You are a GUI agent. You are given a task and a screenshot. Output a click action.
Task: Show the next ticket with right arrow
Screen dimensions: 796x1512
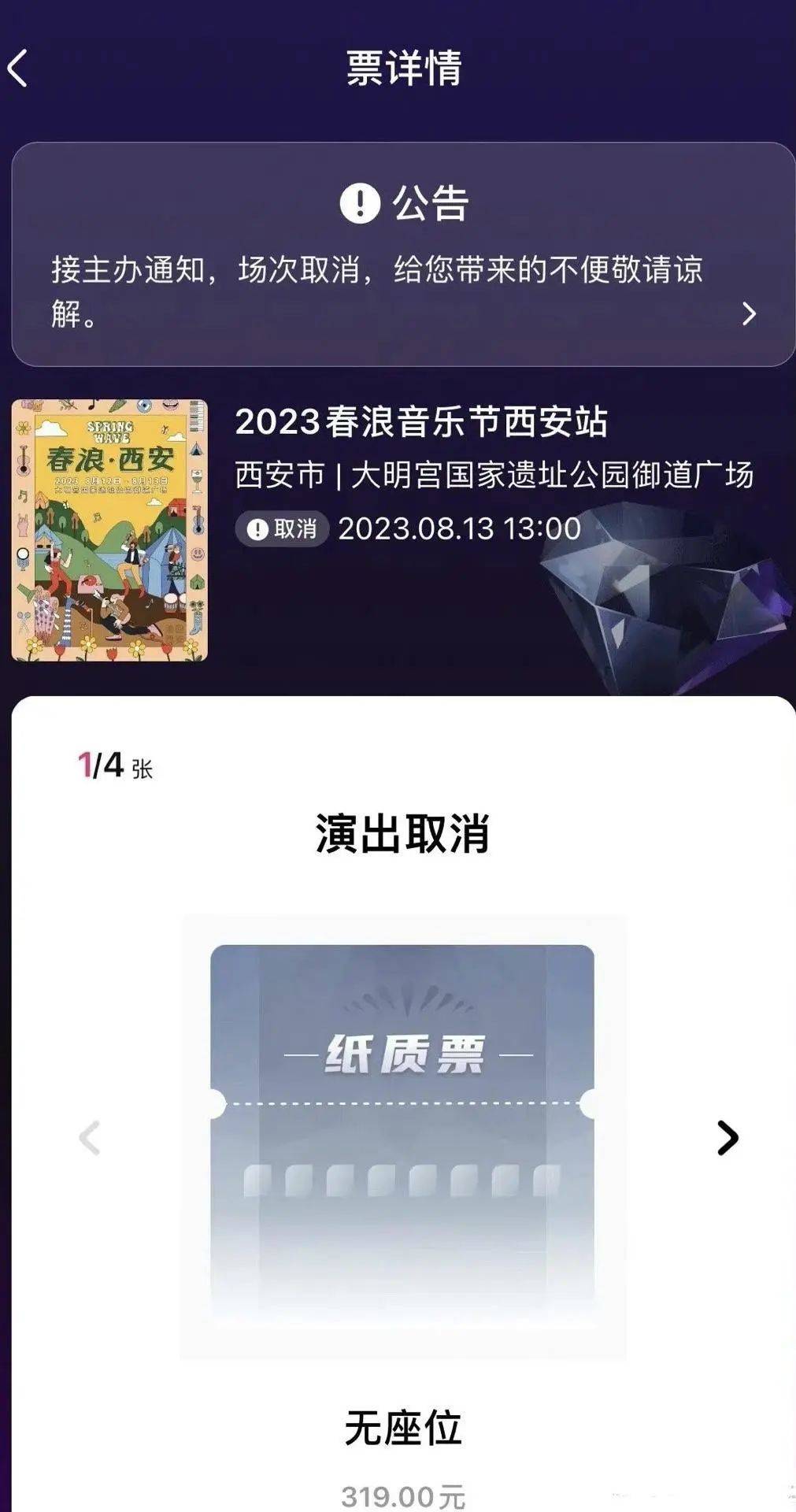728,1137
